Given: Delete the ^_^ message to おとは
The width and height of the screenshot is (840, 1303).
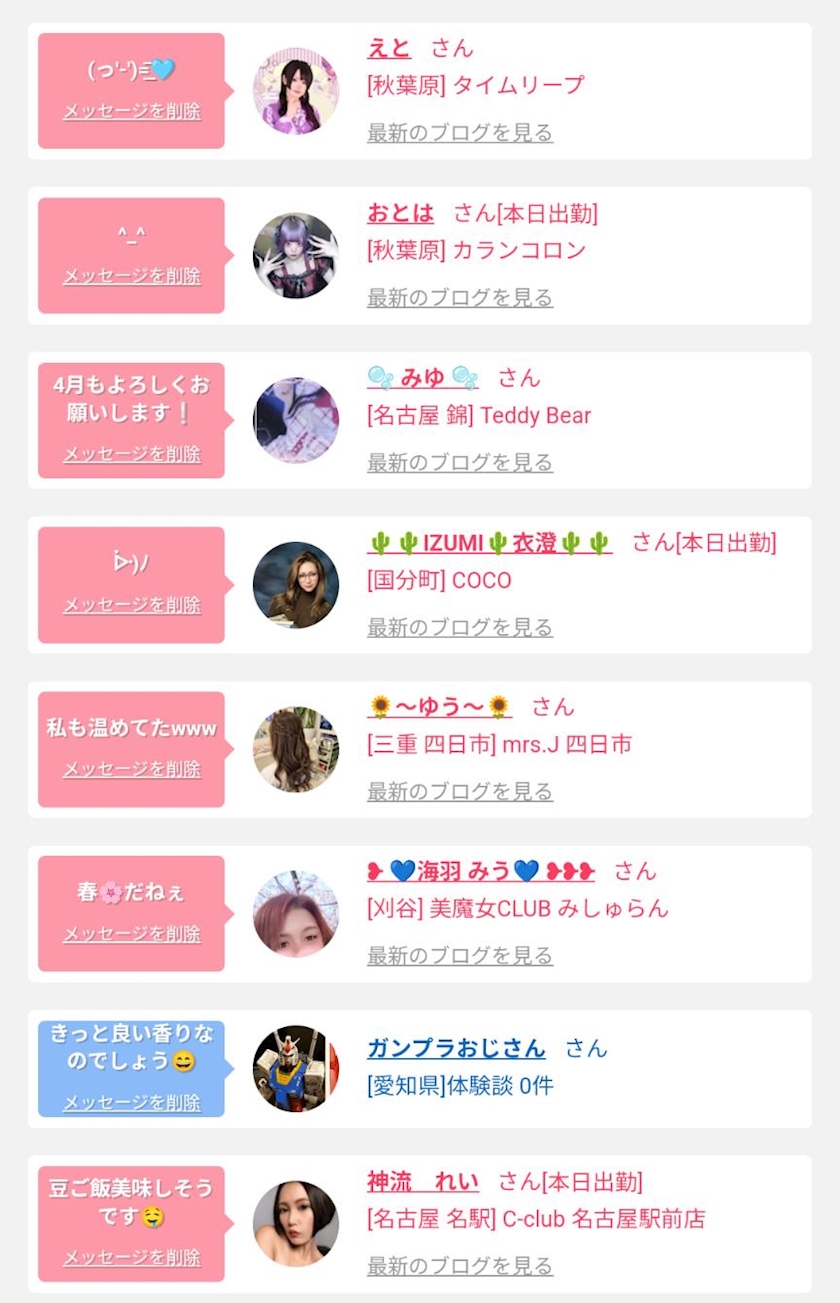Looking at the screenshot, I should point(132,276).
